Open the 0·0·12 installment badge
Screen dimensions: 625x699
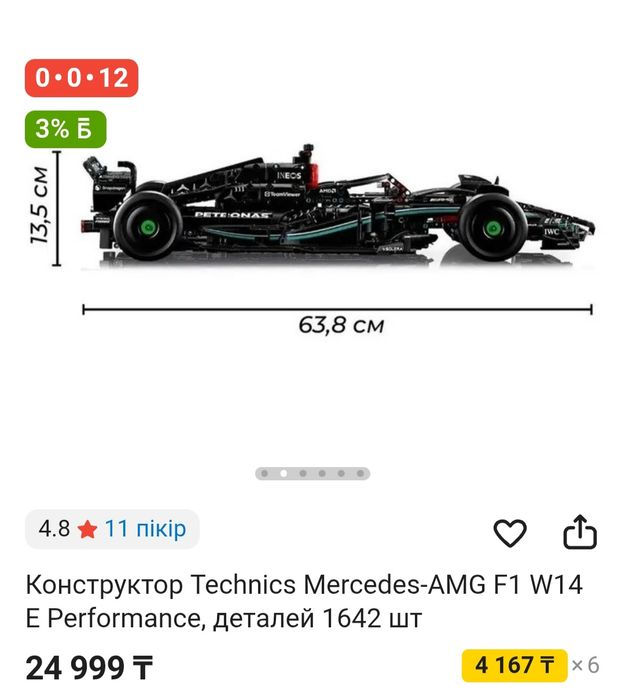point(81,78)
